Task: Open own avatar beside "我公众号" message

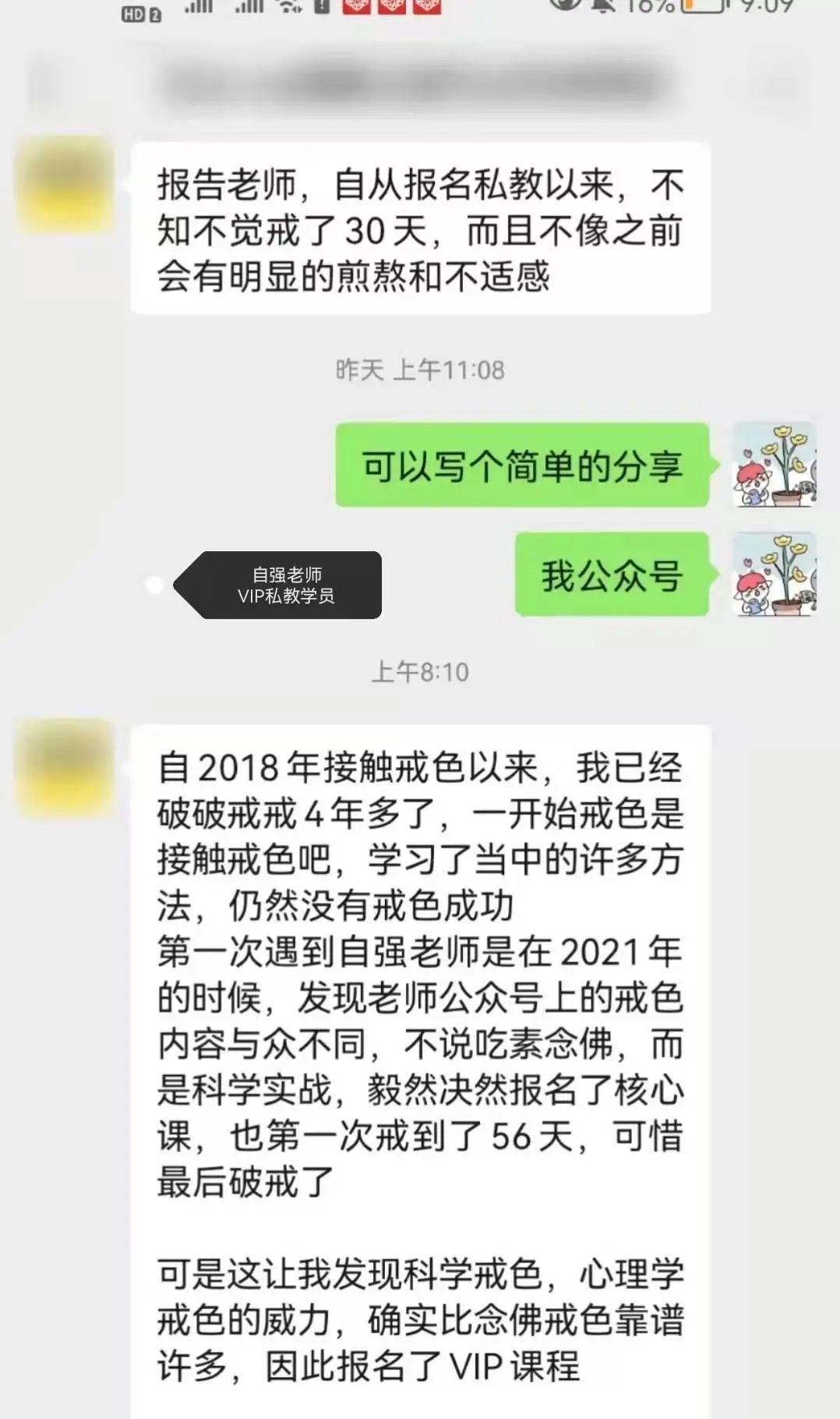Action: click(774, 575)
